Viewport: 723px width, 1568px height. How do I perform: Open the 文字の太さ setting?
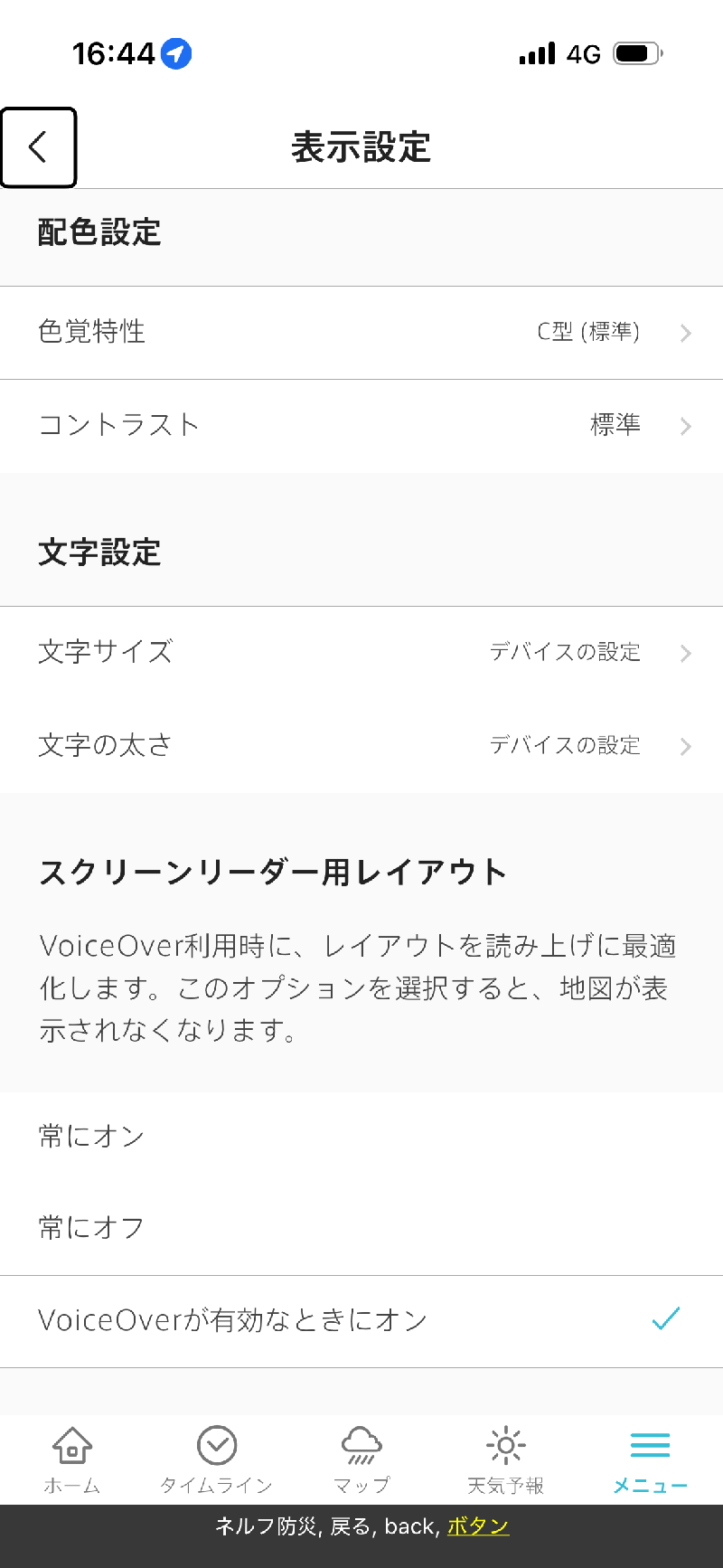tap(361, 745)
